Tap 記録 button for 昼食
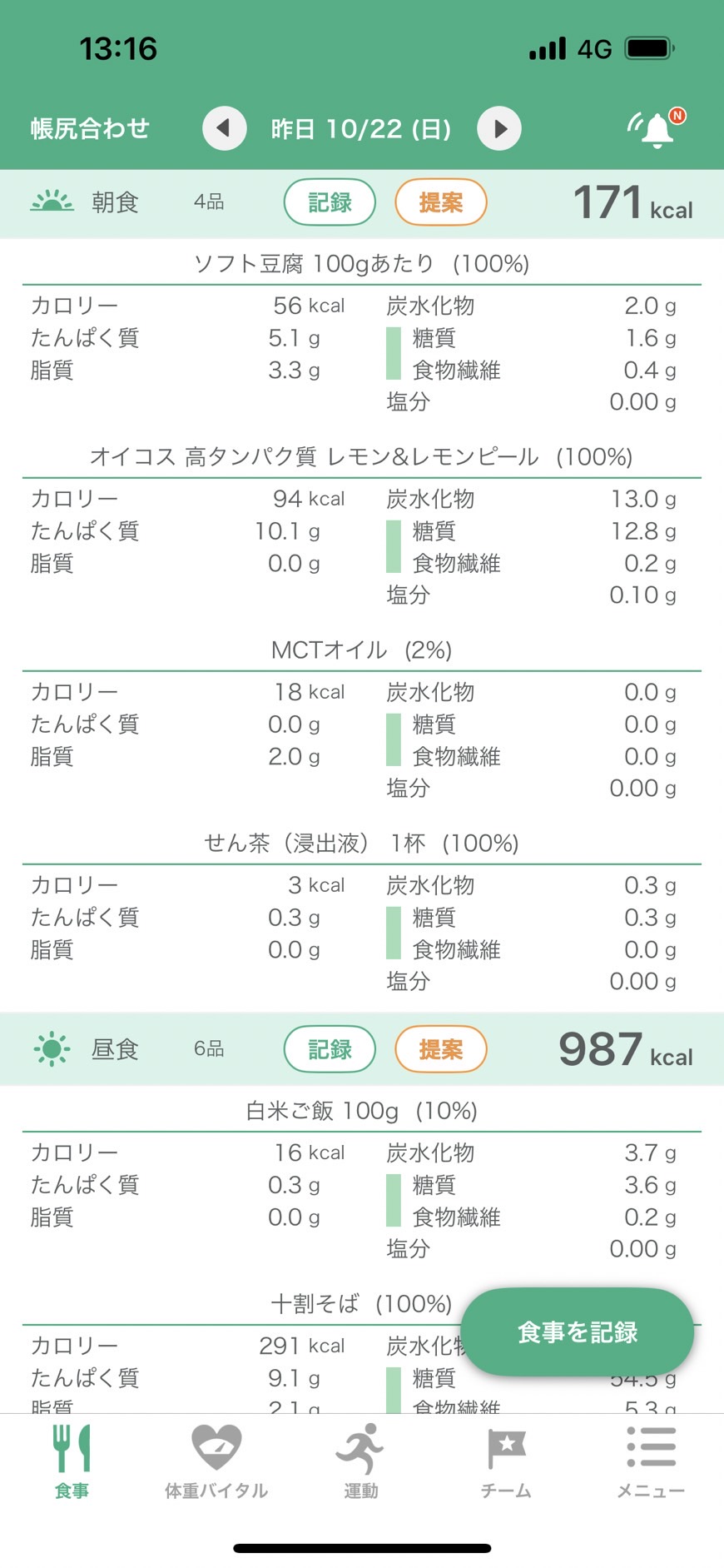 (330, 1049)
